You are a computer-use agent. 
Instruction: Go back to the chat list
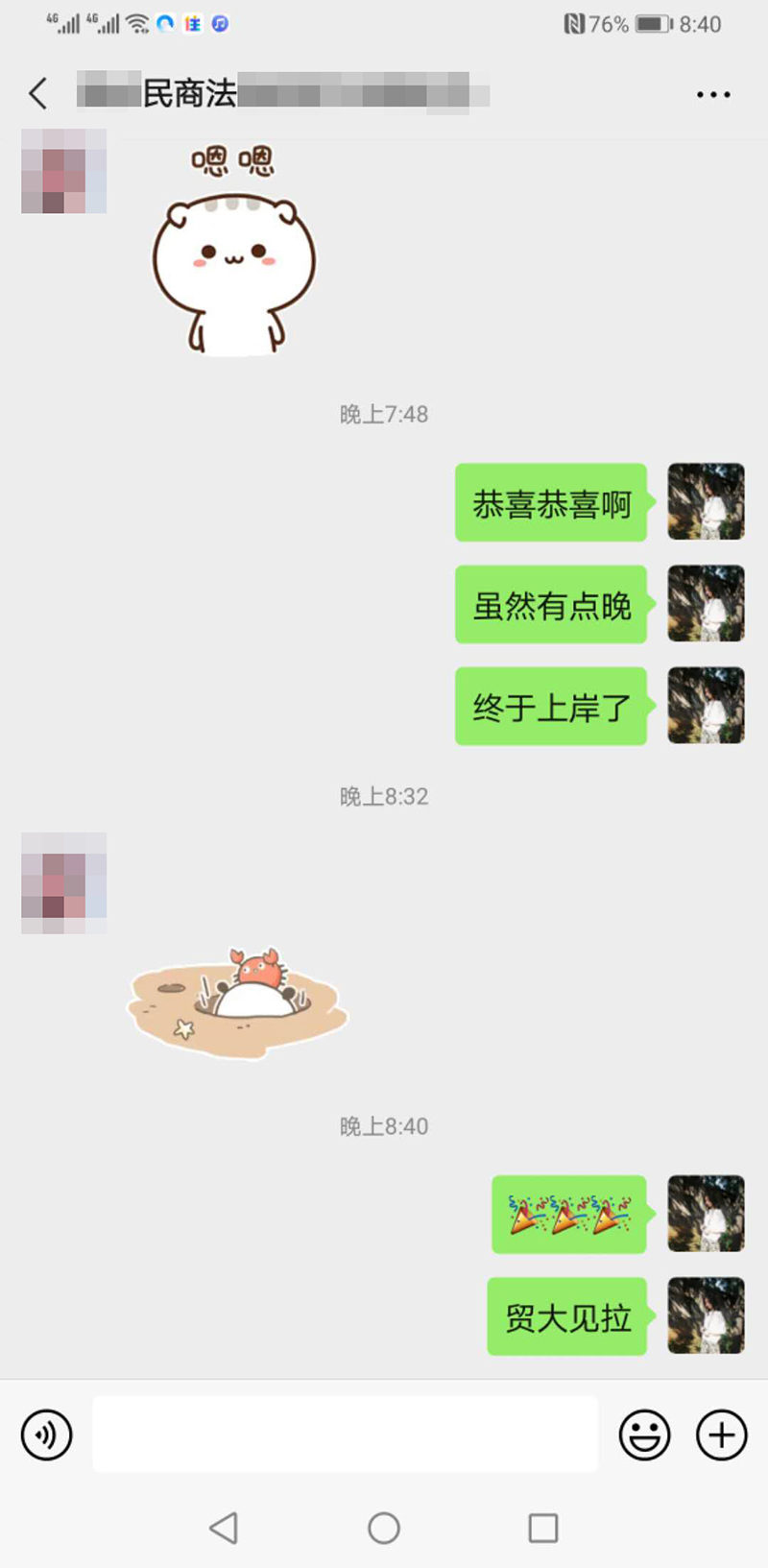click(38, 94)
